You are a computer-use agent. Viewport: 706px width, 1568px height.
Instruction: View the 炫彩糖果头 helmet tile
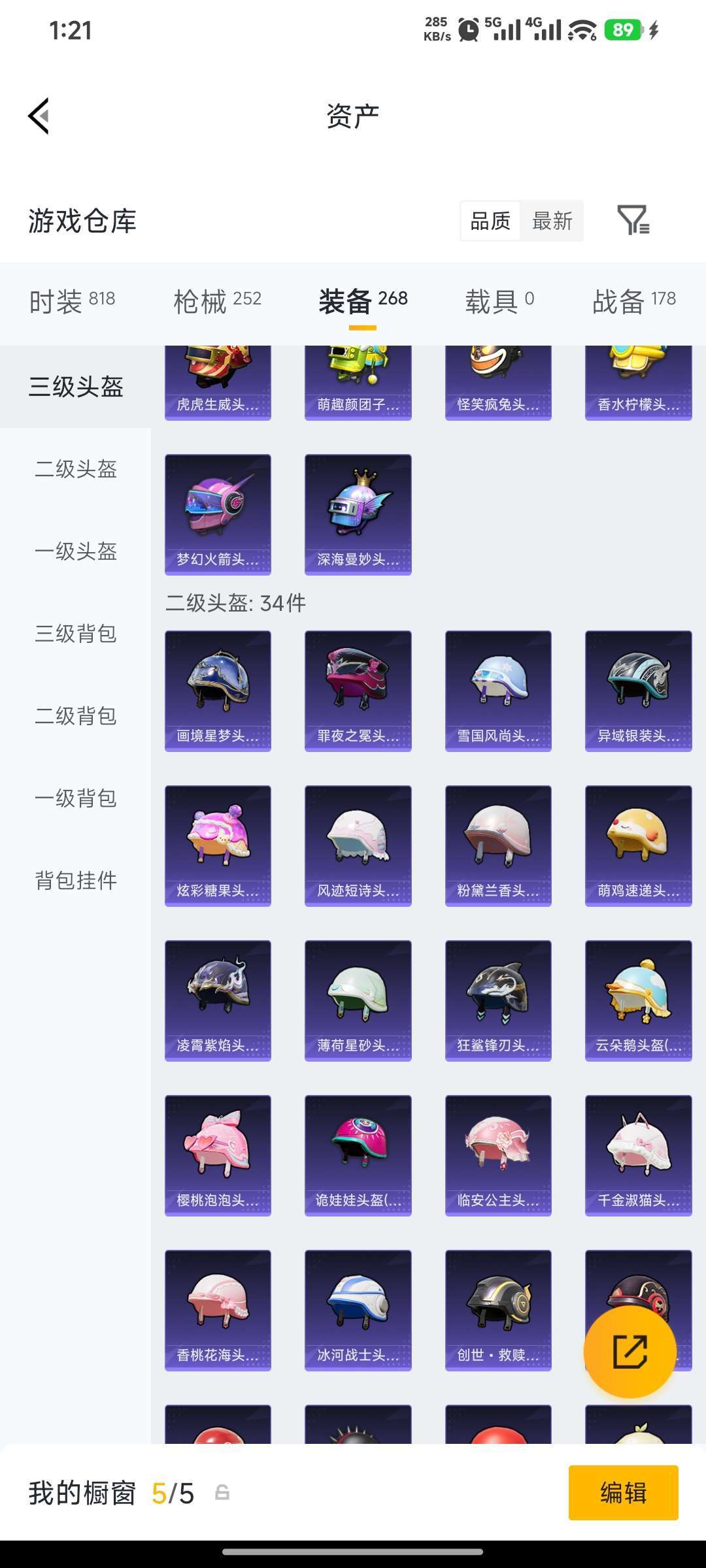click(218, 845)
